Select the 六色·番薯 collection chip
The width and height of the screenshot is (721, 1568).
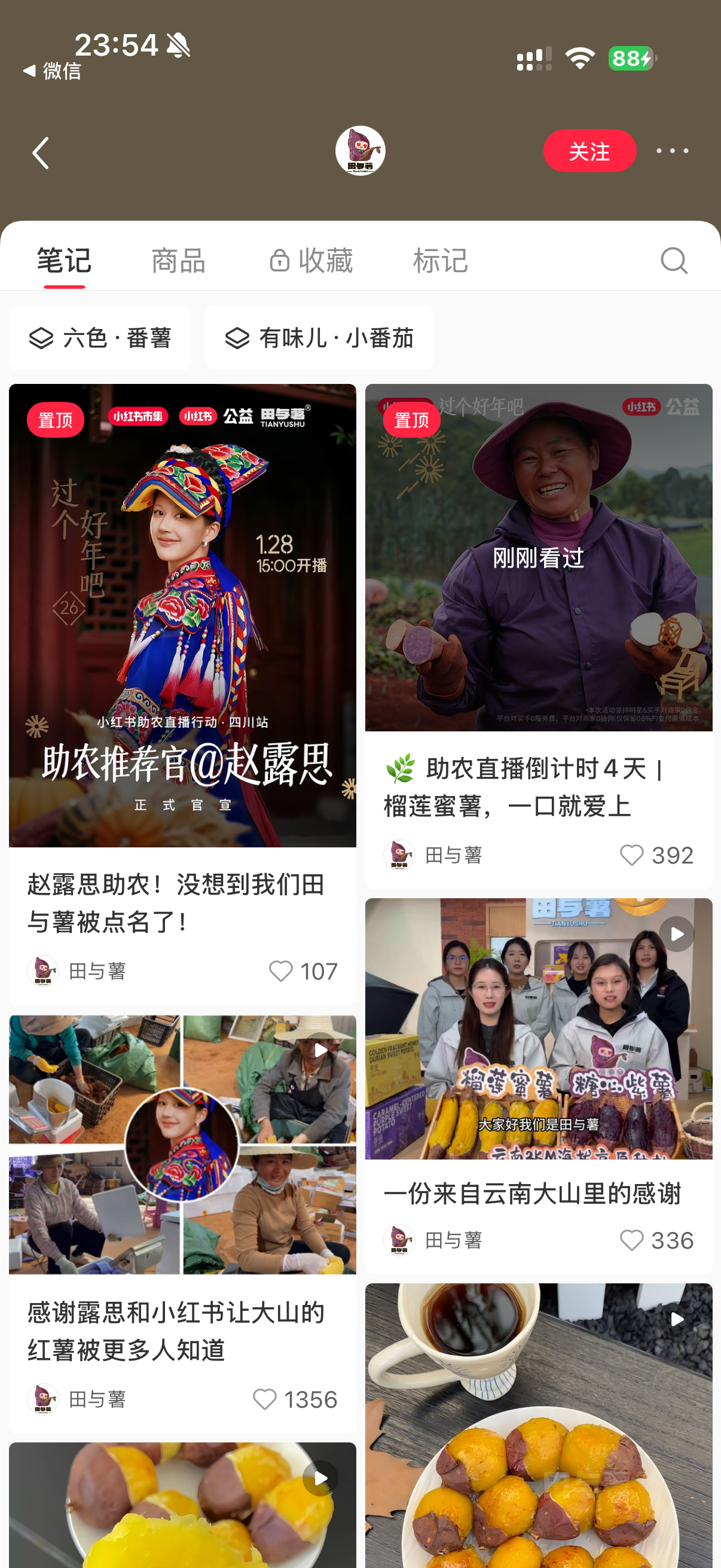pos(100,338)
